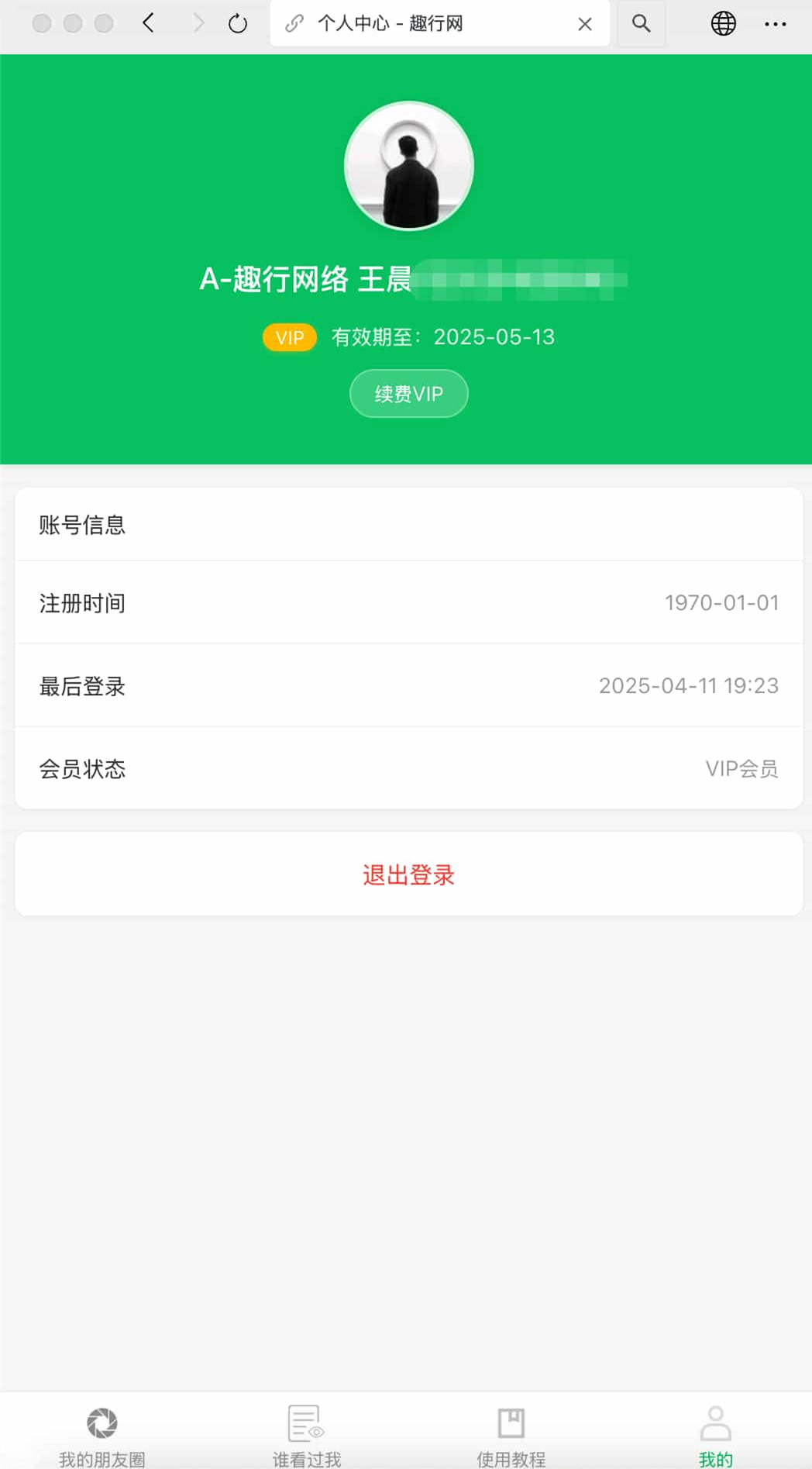Open the globe language icon
812x1469 pixels.
(x=723, y=24)
